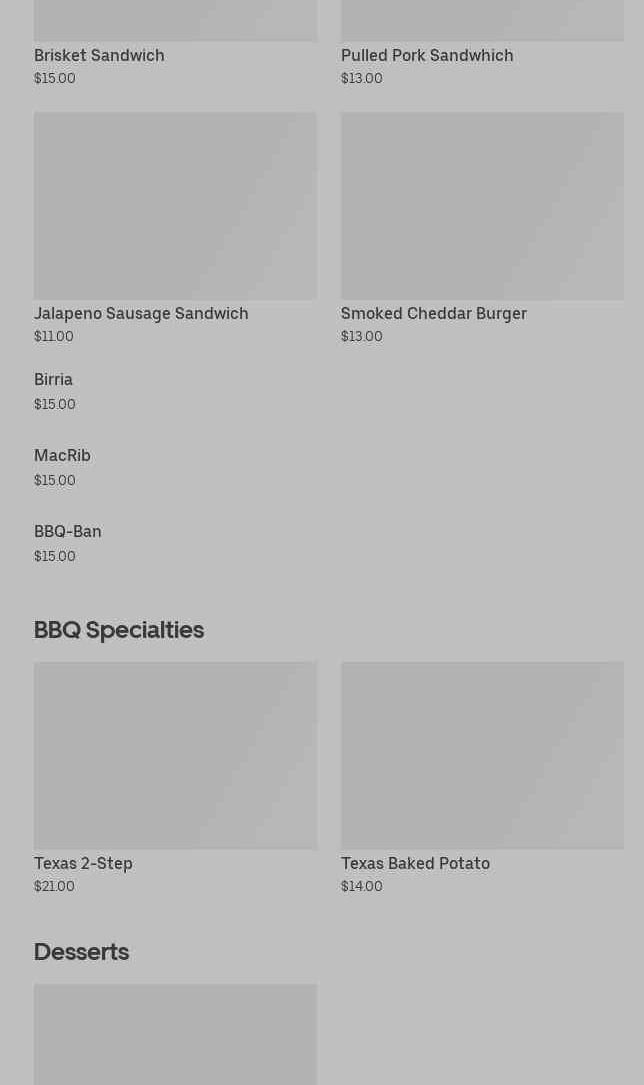Tap the BBQ-Ban item

click(x=175, y=544)
